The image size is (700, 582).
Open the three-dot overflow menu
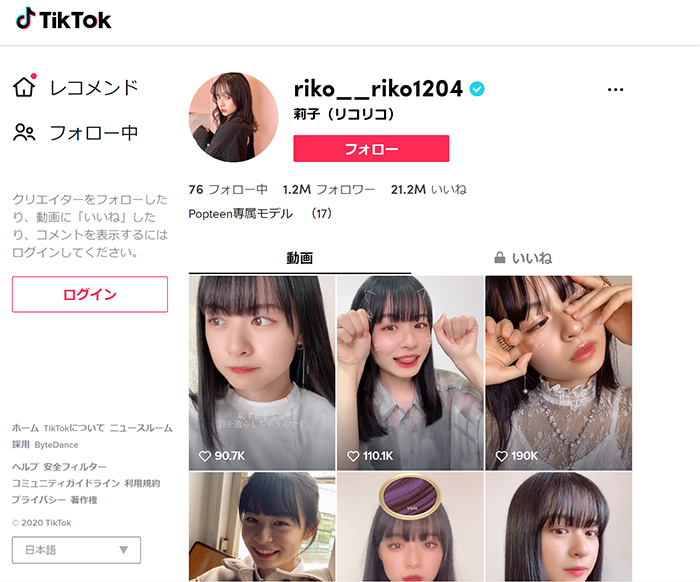615,89
